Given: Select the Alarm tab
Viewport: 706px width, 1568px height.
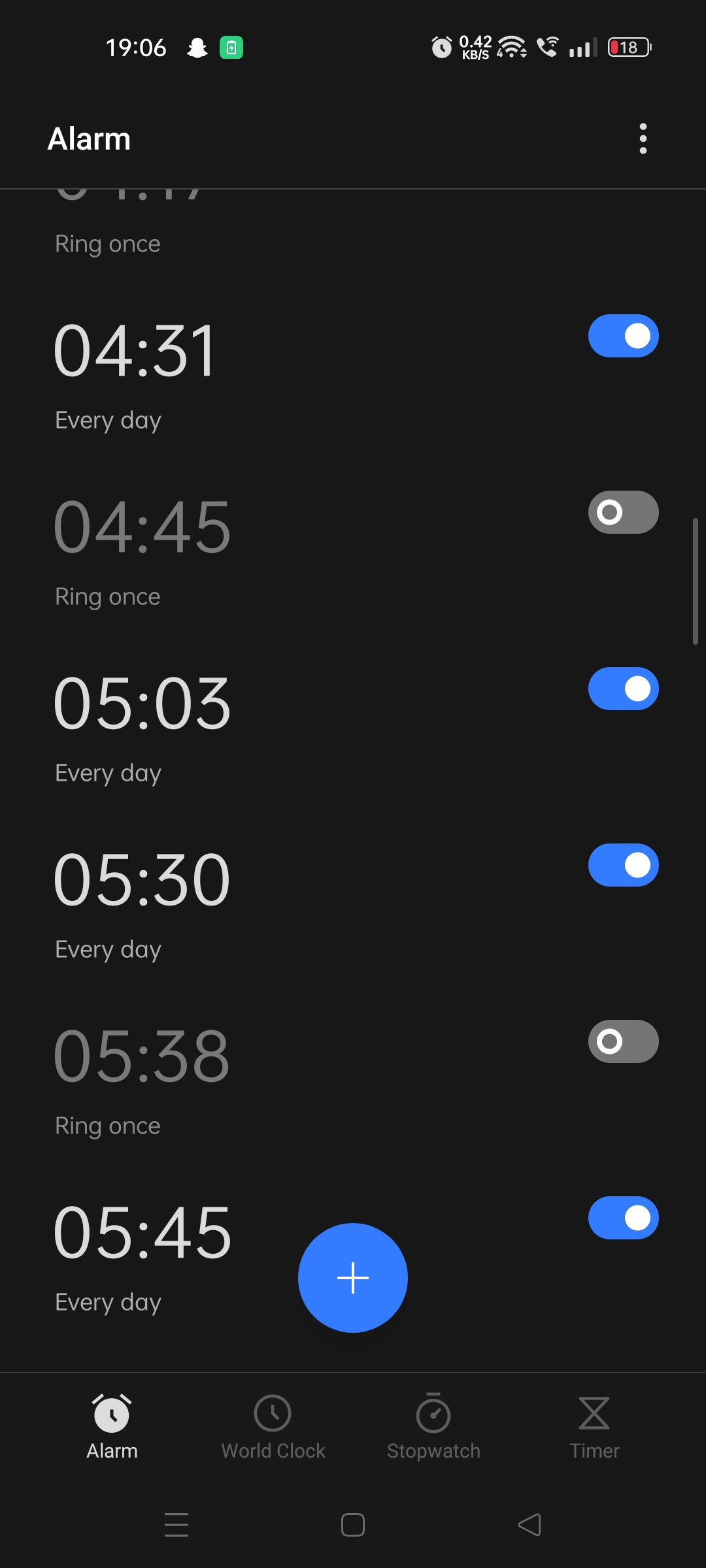Looking at the screenshot, I should point(112,1428).
